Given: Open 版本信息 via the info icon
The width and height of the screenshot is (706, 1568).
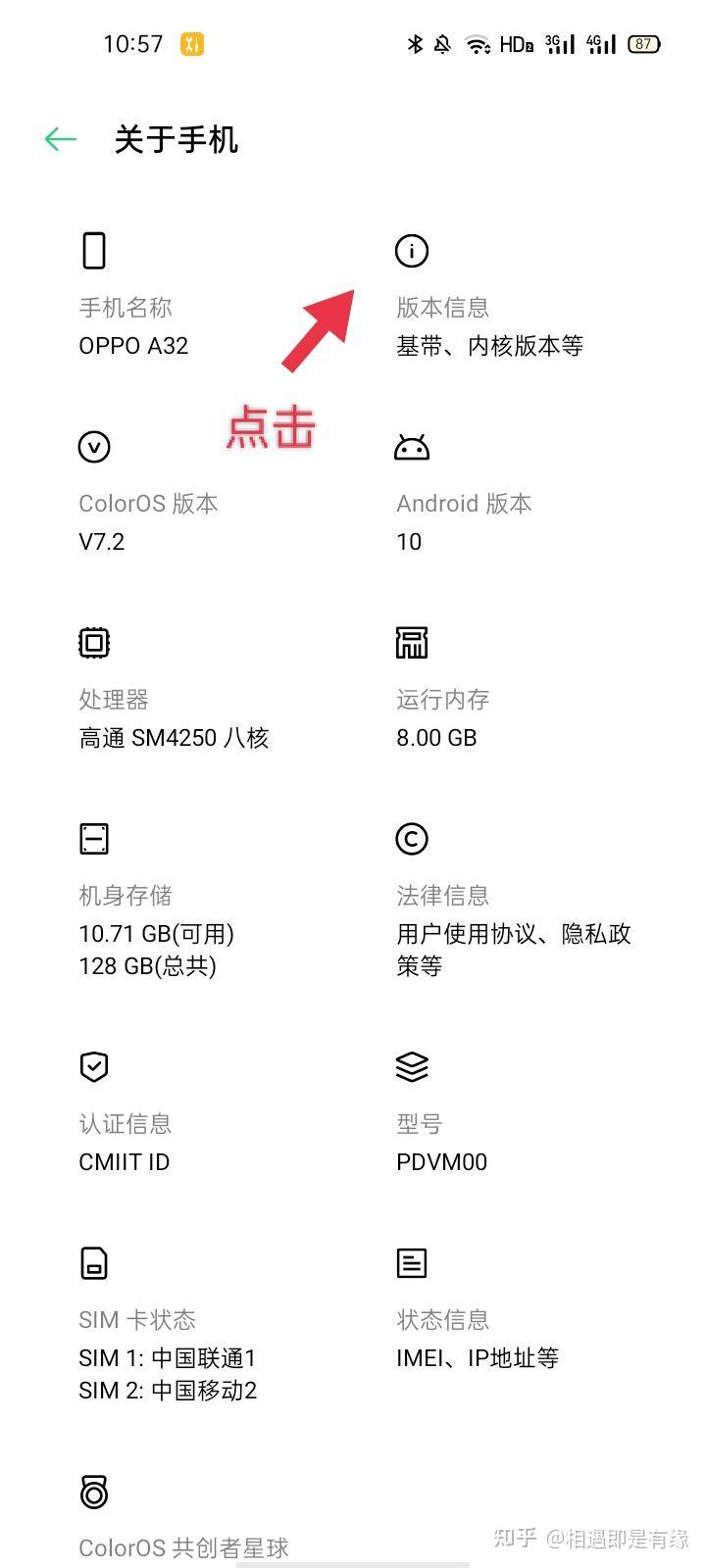Looking at the screenshot, I should pyautogui.click(x=412, y=251).
